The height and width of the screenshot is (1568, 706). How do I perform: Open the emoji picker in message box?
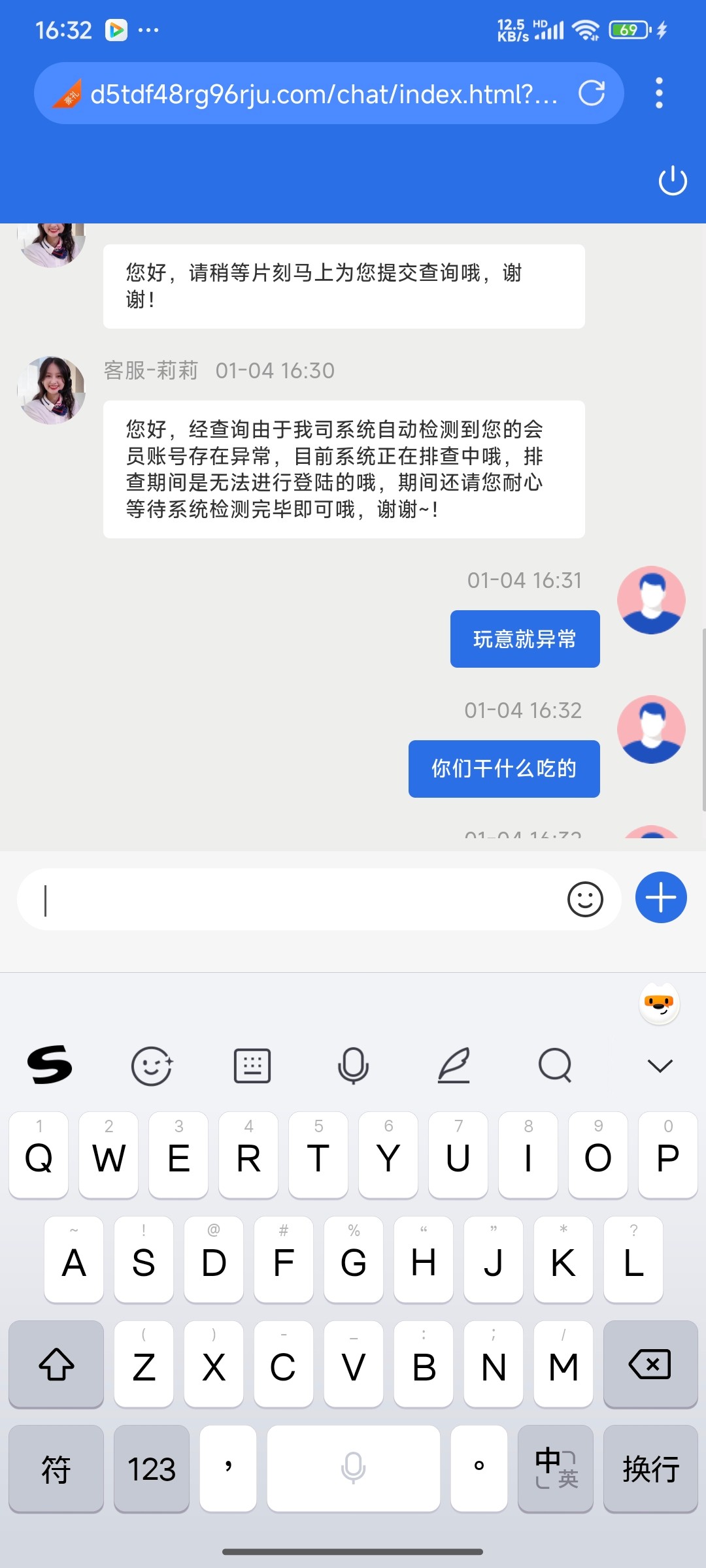[x=585, y=899]
